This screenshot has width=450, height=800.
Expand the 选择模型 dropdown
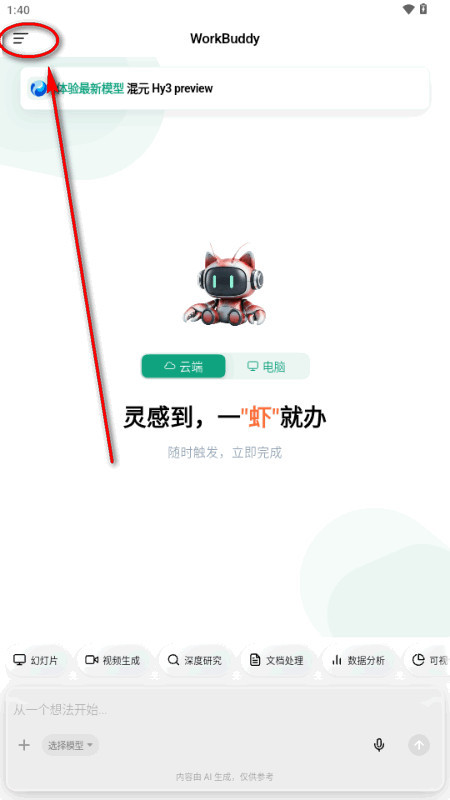click(70, 745)
